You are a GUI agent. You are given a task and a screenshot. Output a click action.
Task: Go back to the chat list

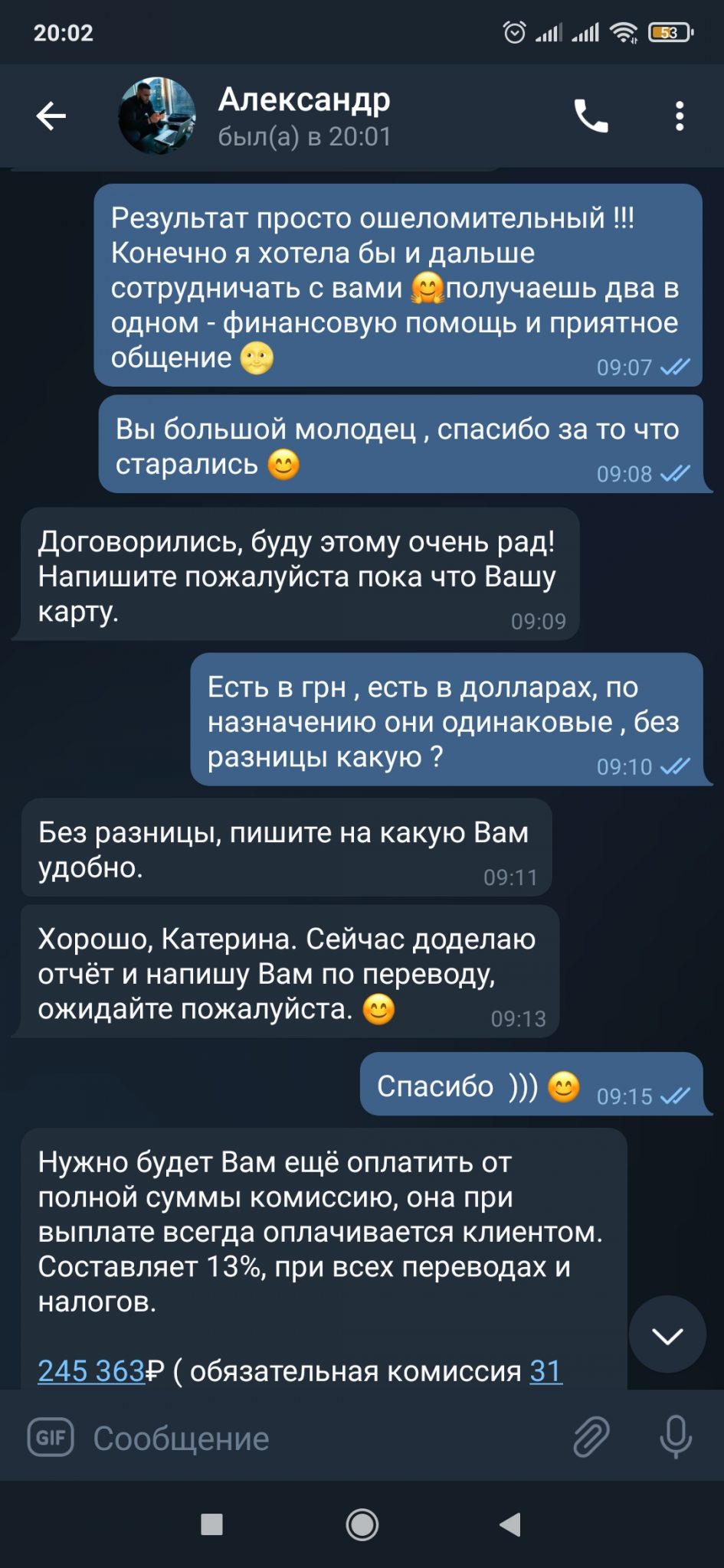click(x=51, y=116)
